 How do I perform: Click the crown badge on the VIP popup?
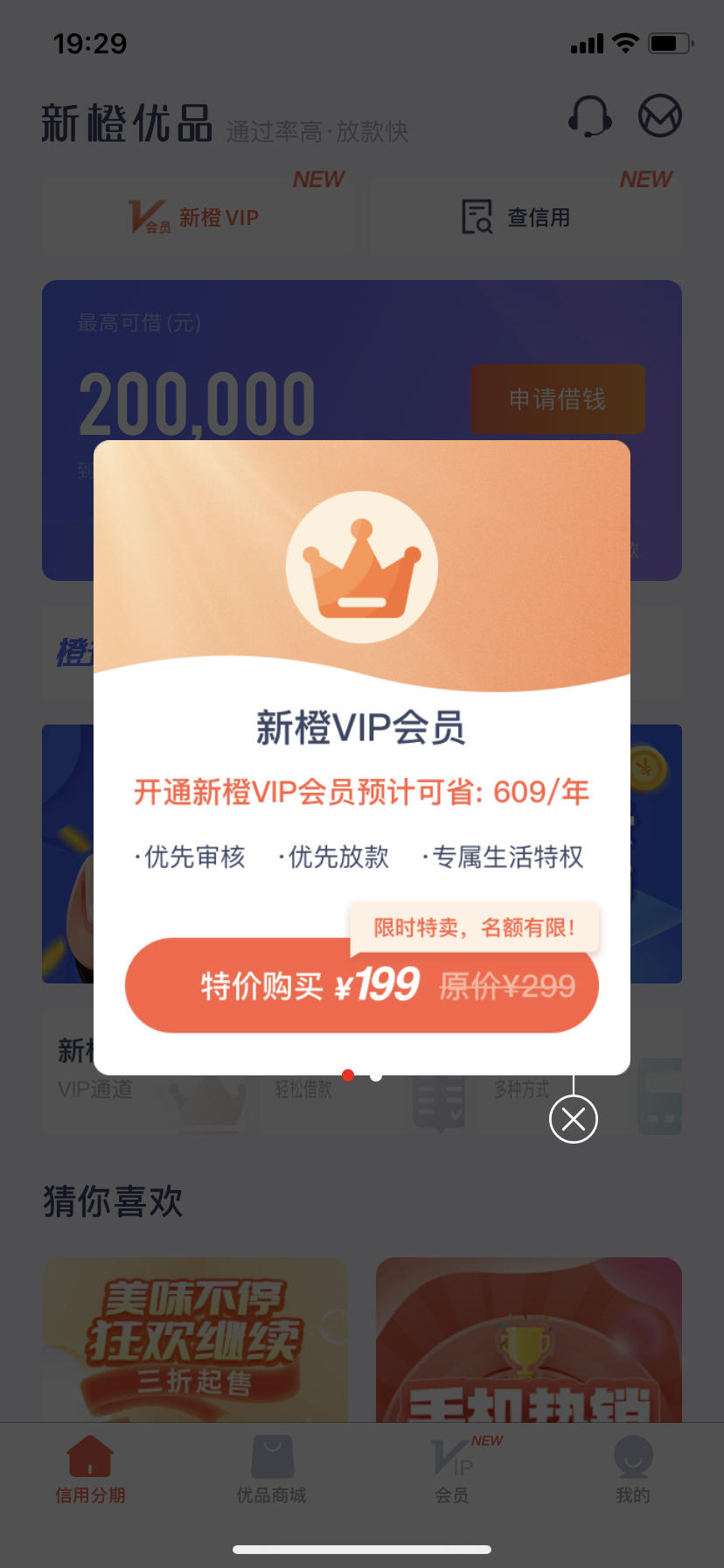point(361,566)
